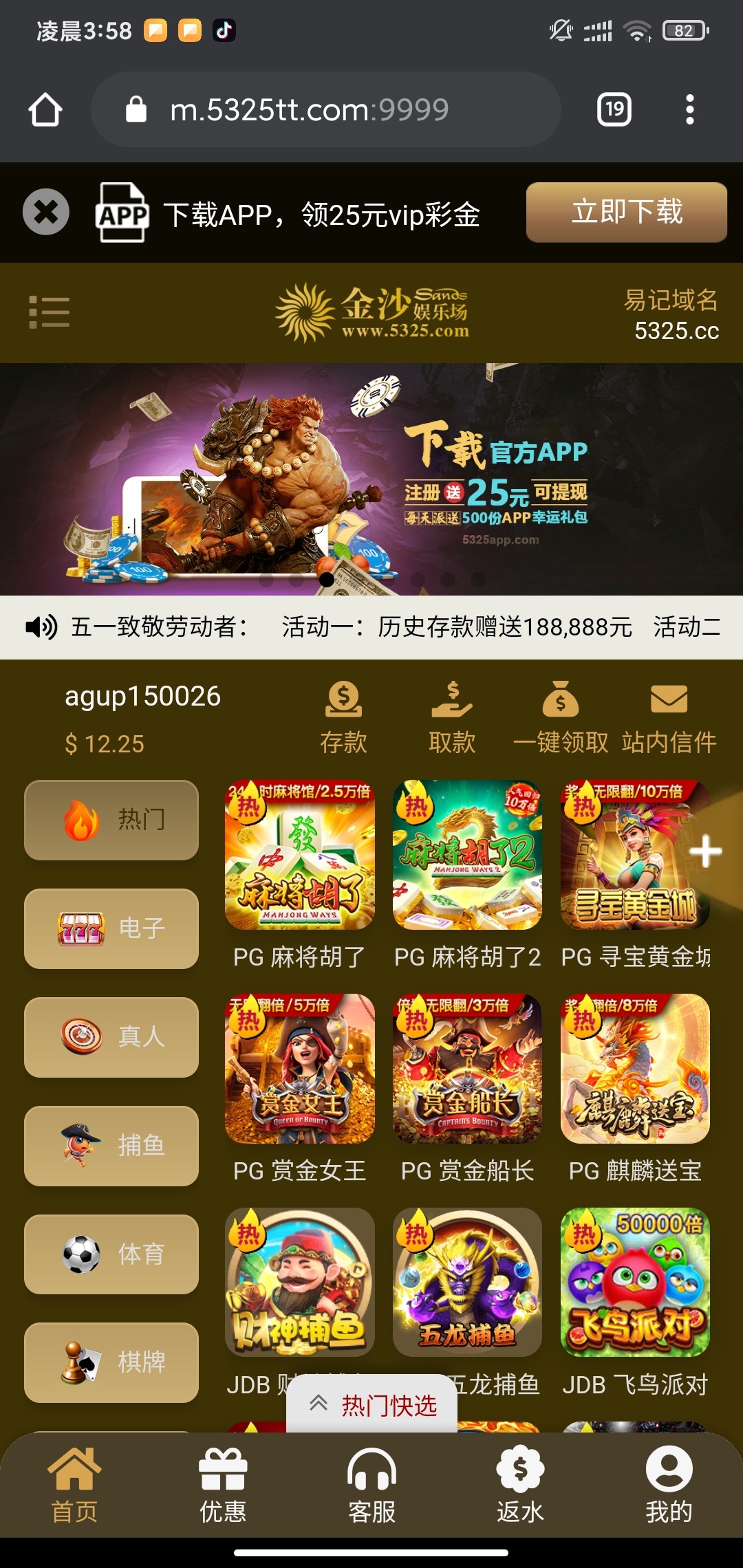Open 取款 withdrawal
Image resolution: width=743 pixels, height=1568 pixels.
pyautogui.click(x=452, y=717)
